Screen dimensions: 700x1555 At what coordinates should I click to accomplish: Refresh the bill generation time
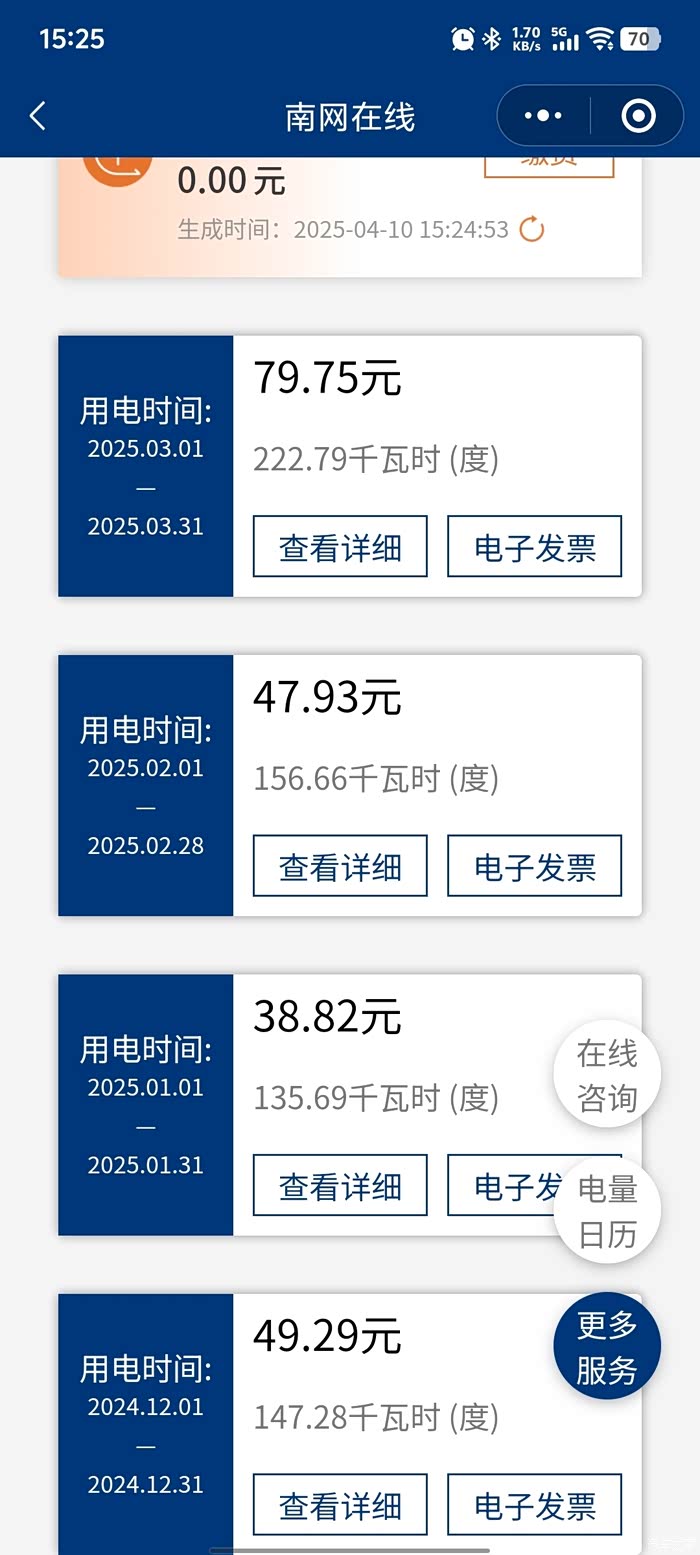coord(532,230)
